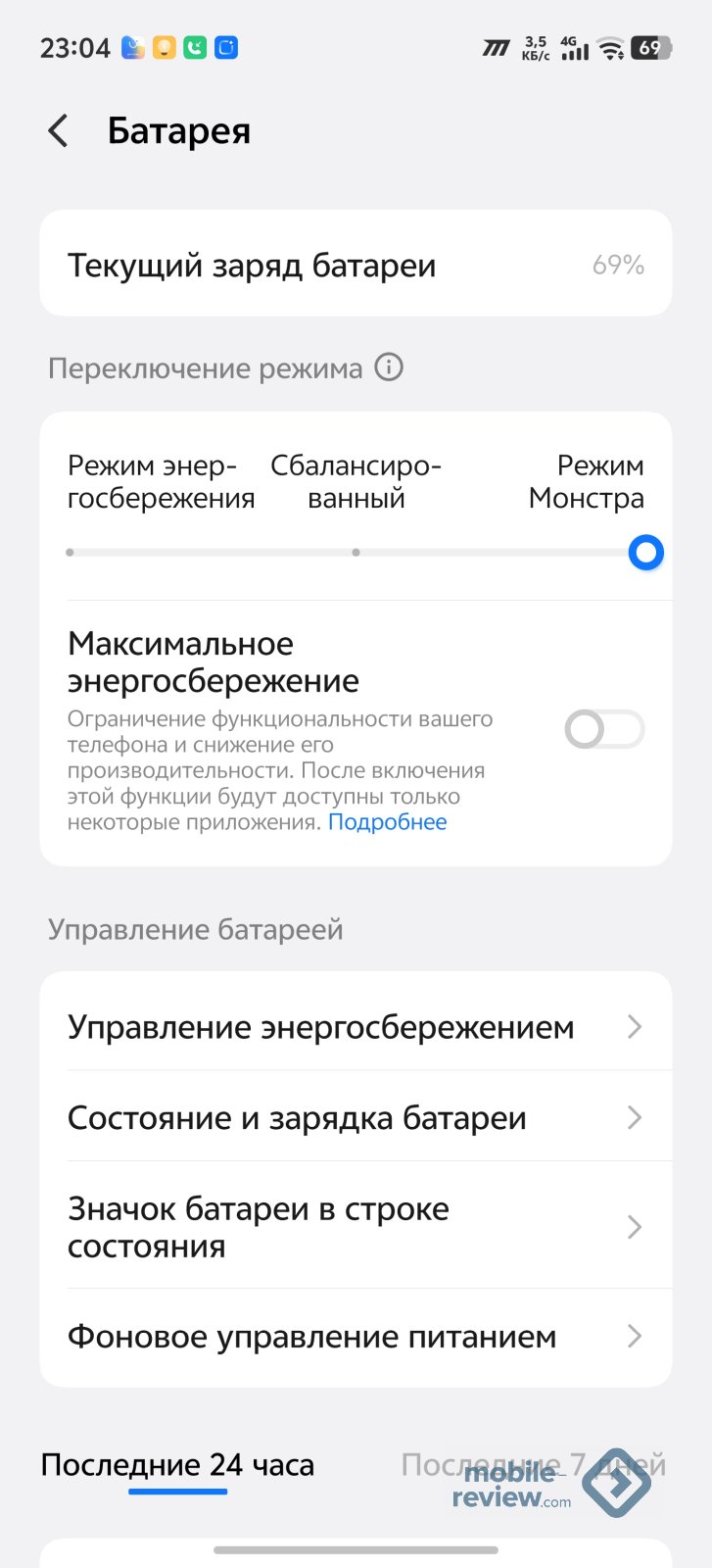This screenshot has width=712, height=1568.
Task: Open info about Переключение режима
Action: (x=389, y=368)
